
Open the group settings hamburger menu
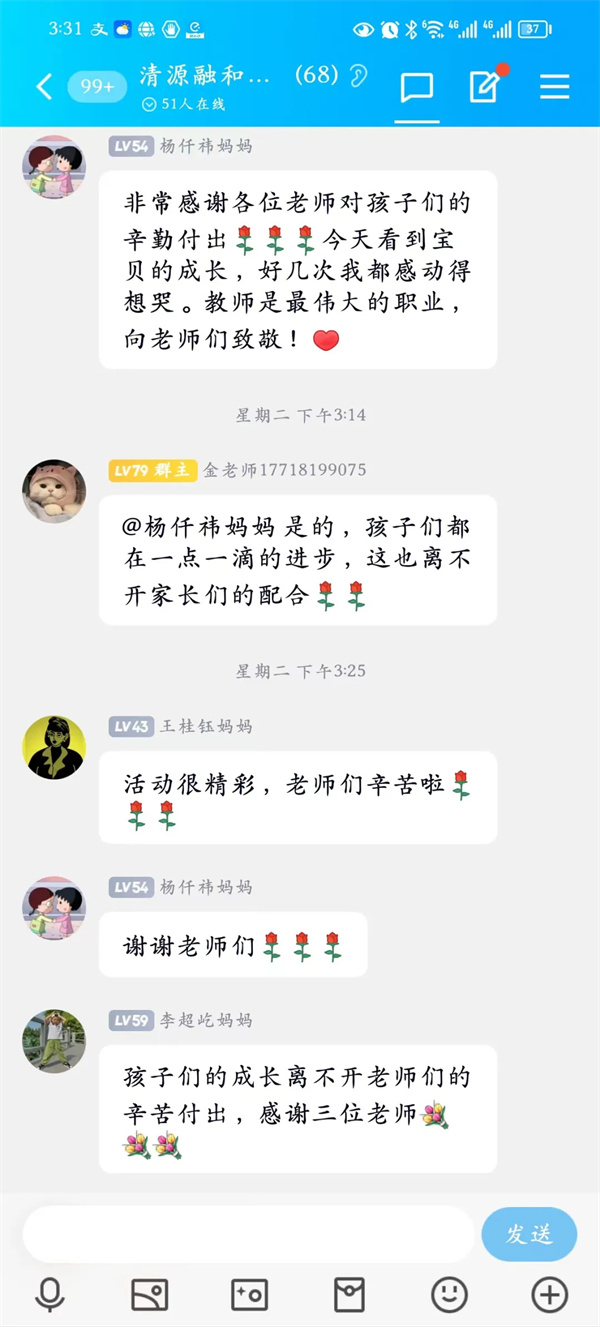(554, 87)
